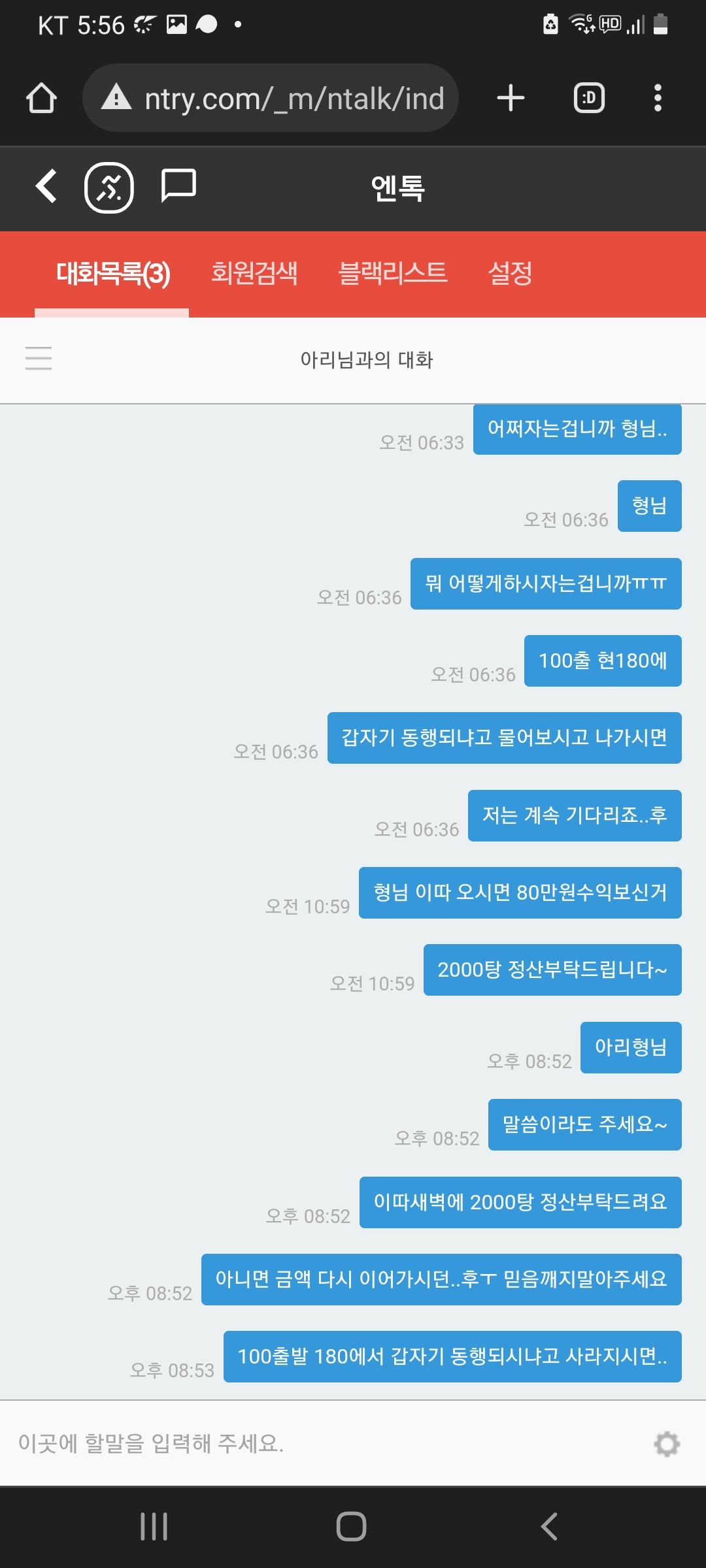
Task: Open the chart icon in the header
Action: click(x=109, y=188)
